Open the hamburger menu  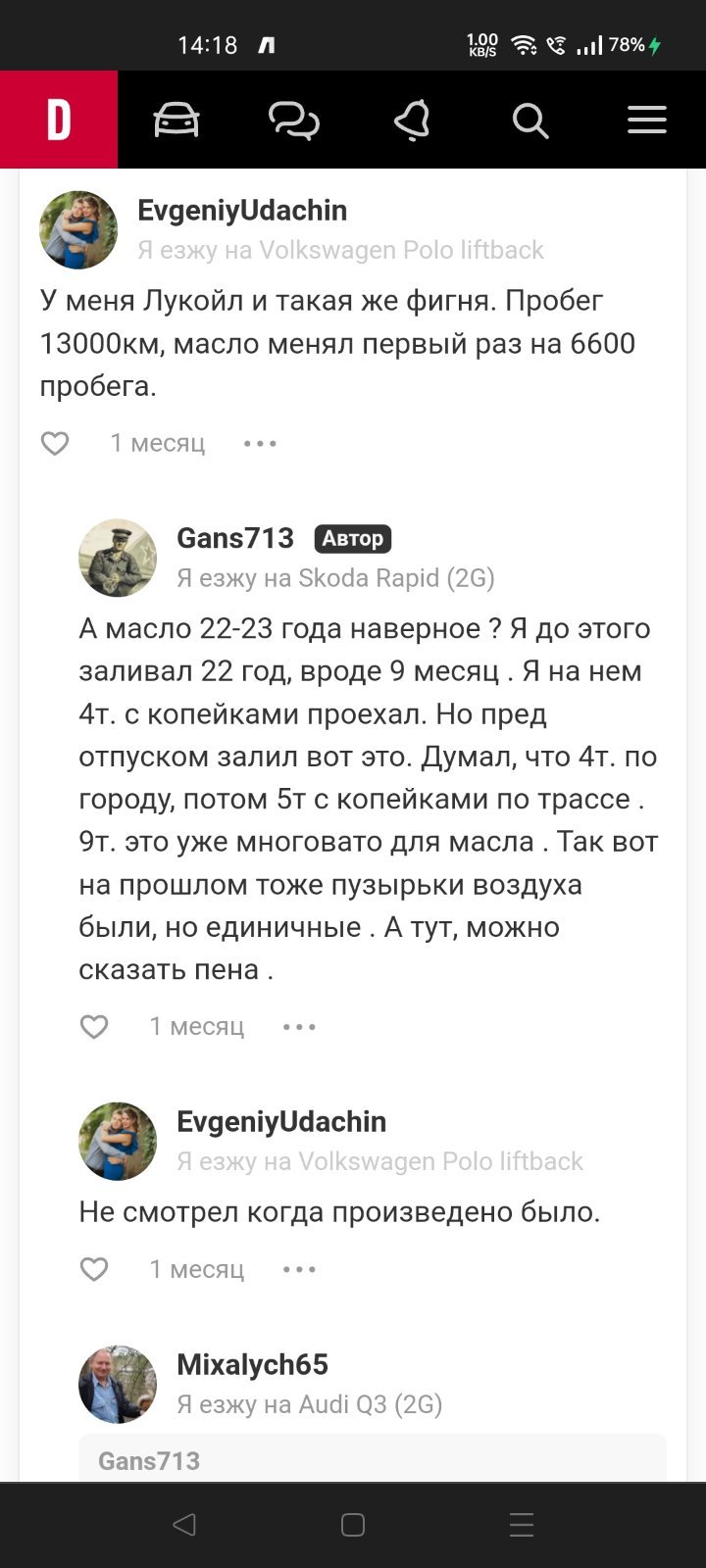pyautogui.click(x=647, y=121)
